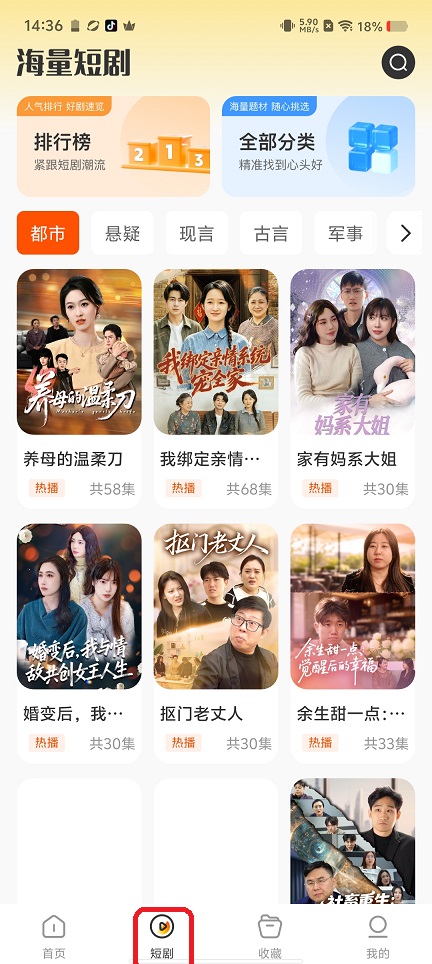Viewport: 432px width, 964px height.
Task: Open the 全部分类 categories card
Action: pyautogui.click(x=318, y=146)
